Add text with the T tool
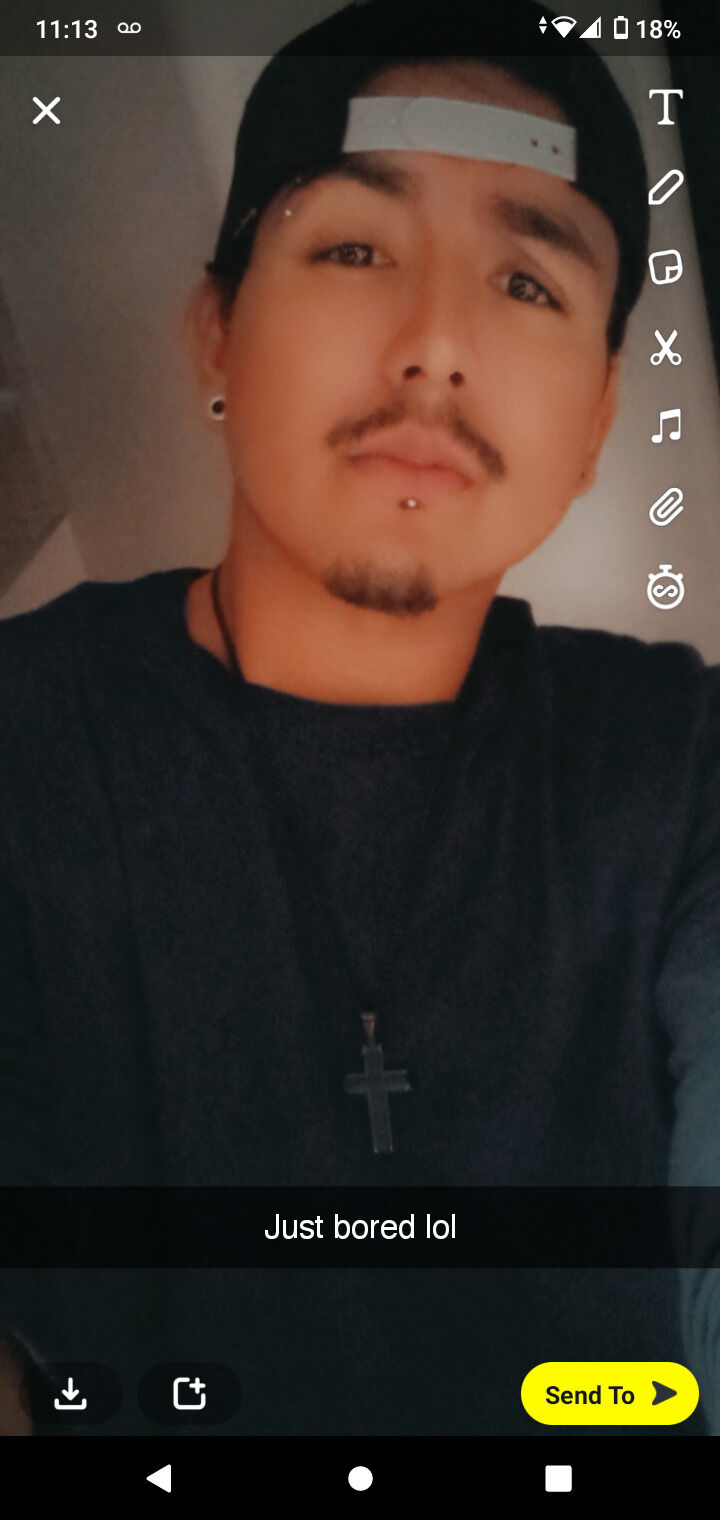 pos(665,107)
